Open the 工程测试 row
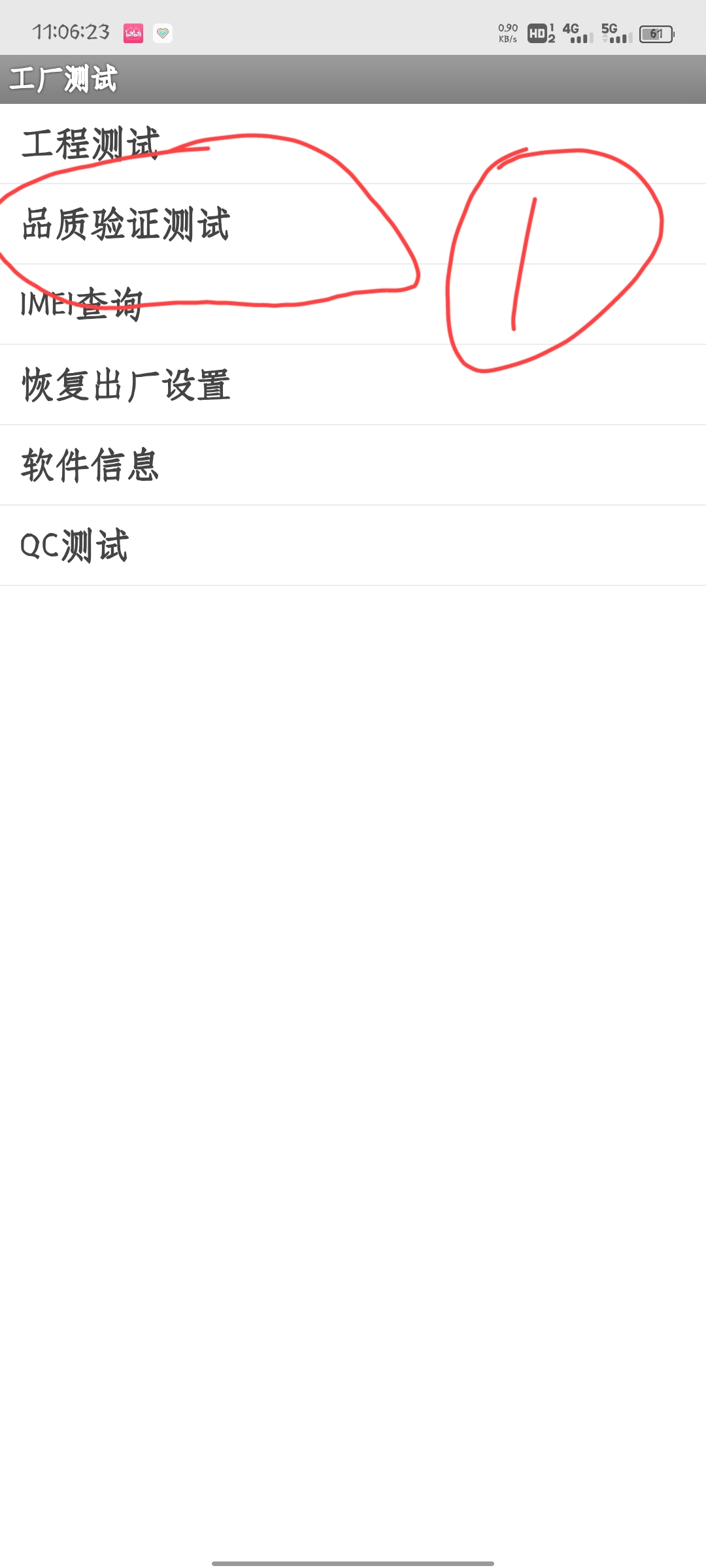706x1568 pixels. point(353,144)
